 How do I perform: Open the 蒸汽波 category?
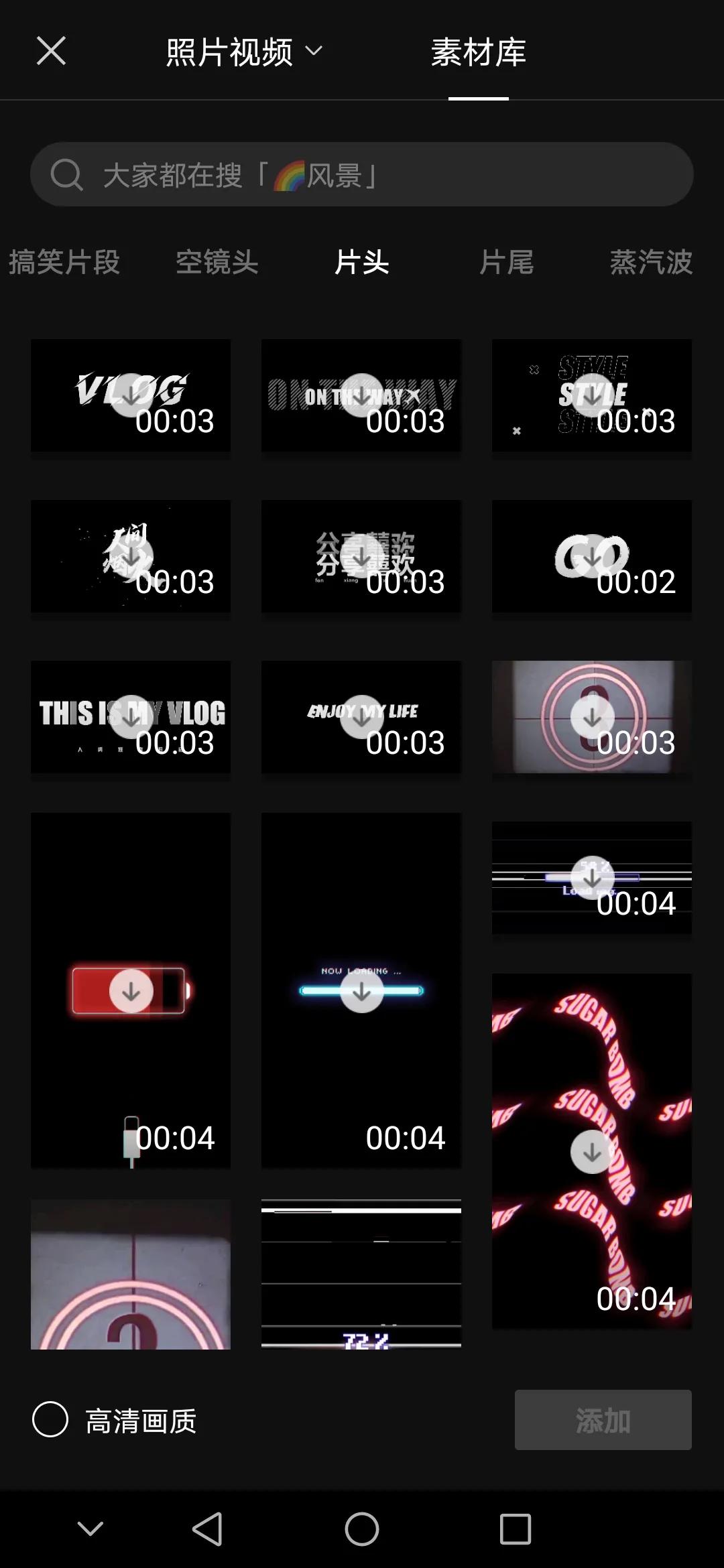[650, 262]
